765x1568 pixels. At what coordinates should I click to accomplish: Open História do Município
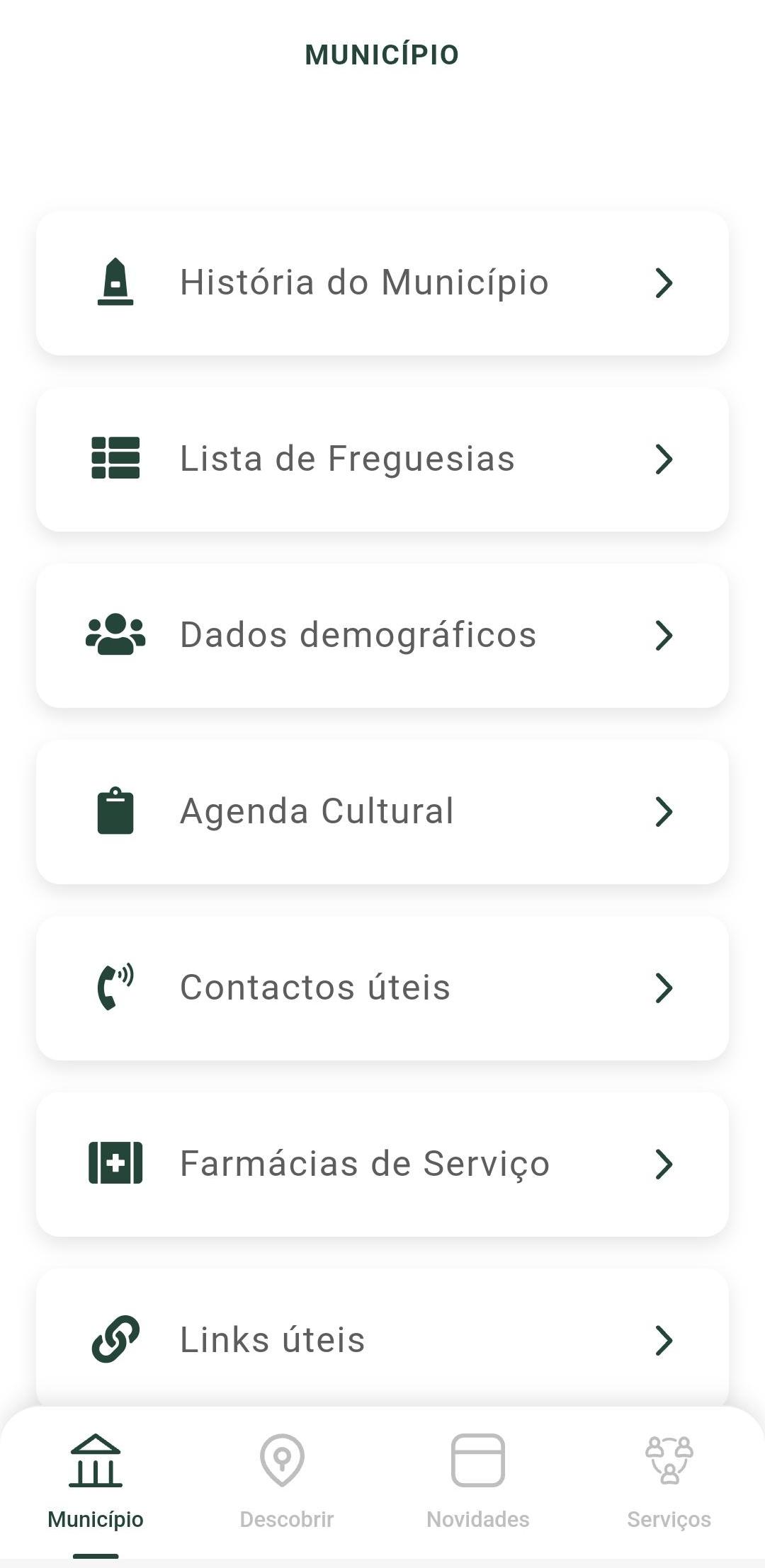382,283
